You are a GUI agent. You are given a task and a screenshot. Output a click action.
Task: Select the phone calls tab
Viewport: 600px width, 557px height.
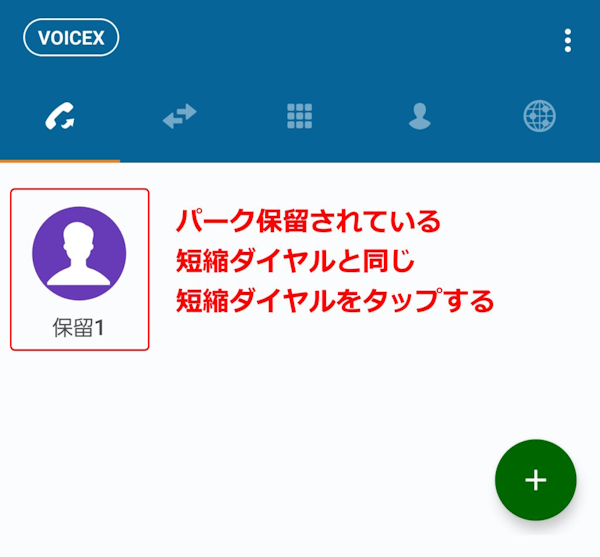(60, 117)
